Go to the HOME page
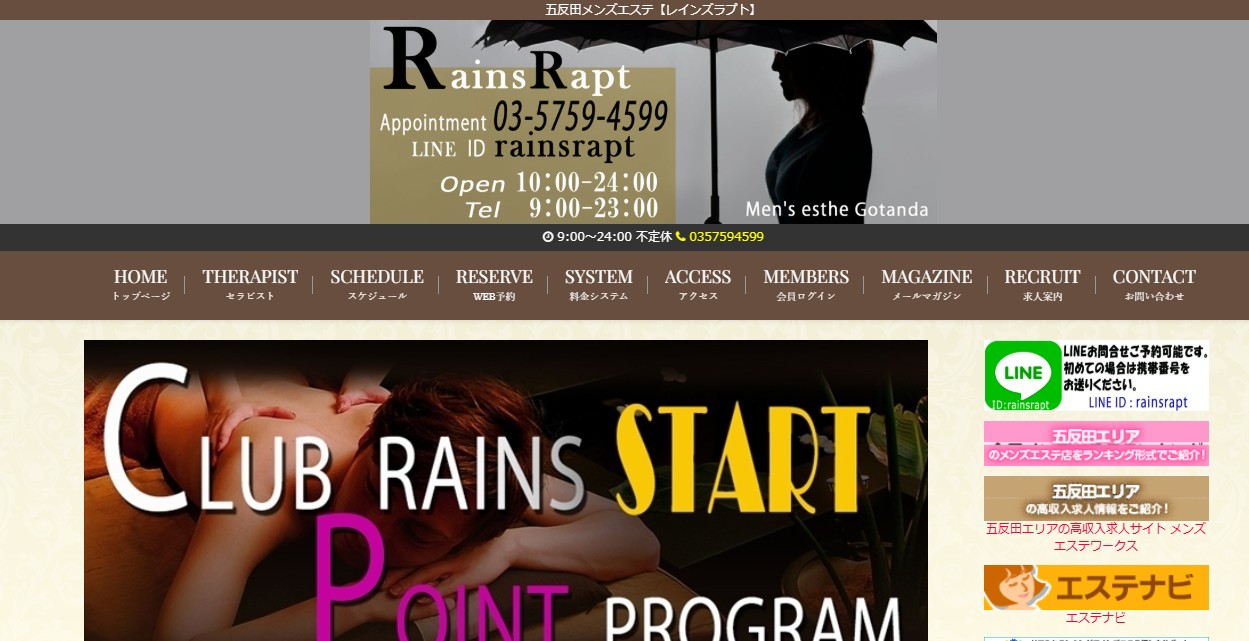The height and width of the screenshot is (641, 1249). pos(140,283)
